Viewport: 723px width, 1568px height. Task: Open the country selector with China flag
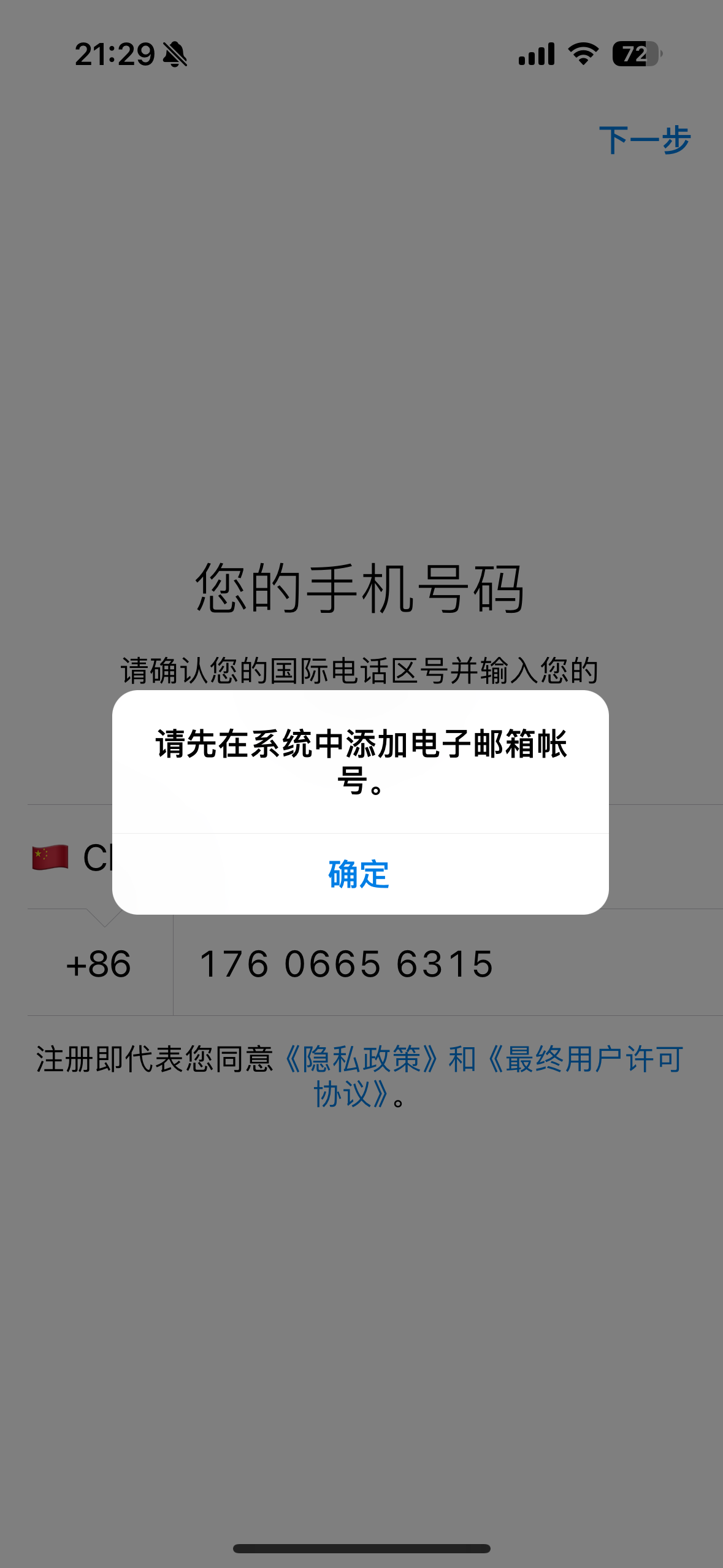[x=375, y=857]
